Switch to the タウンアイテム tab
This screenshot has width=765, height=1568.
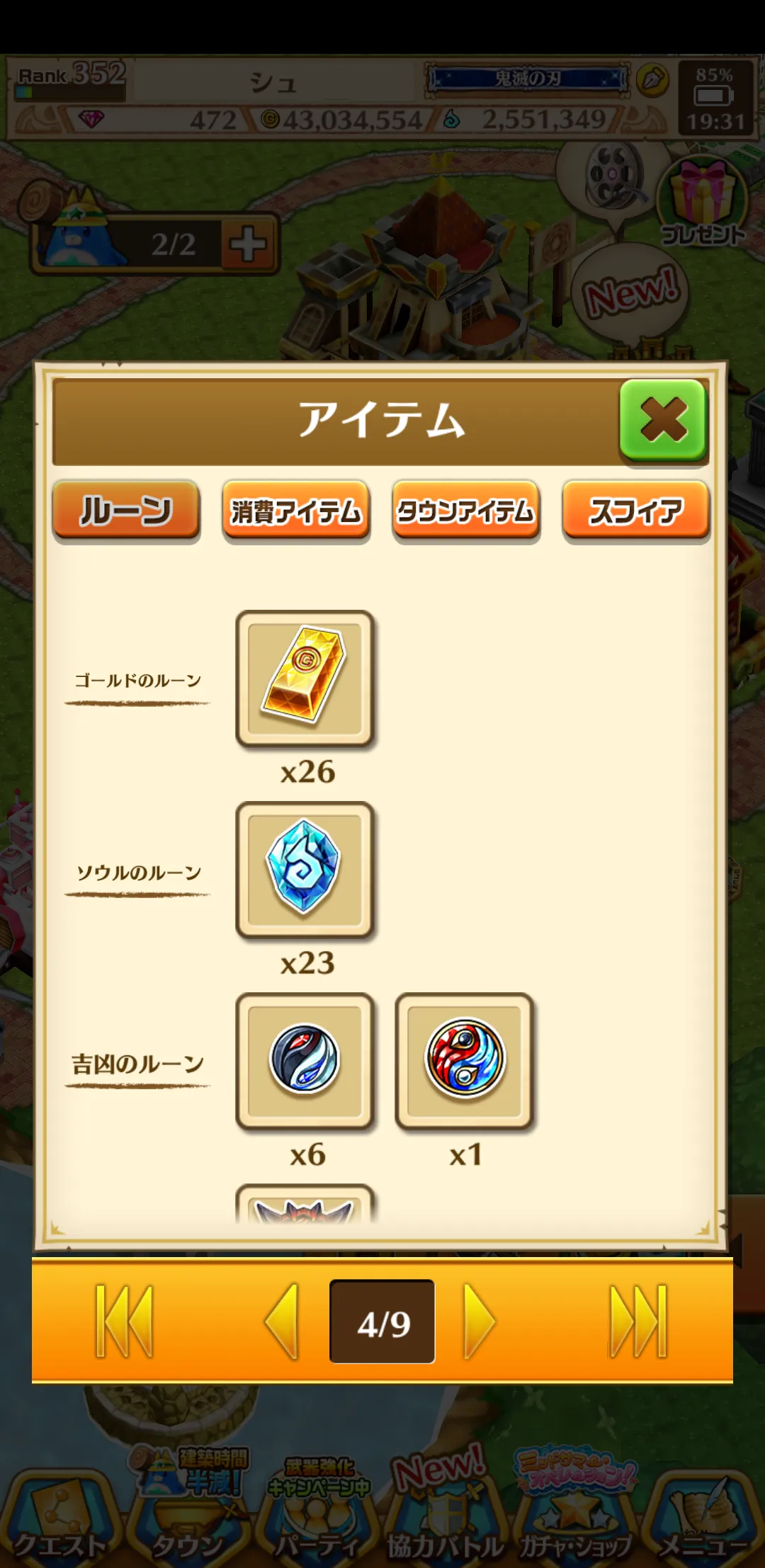click(x=466, y=511)
